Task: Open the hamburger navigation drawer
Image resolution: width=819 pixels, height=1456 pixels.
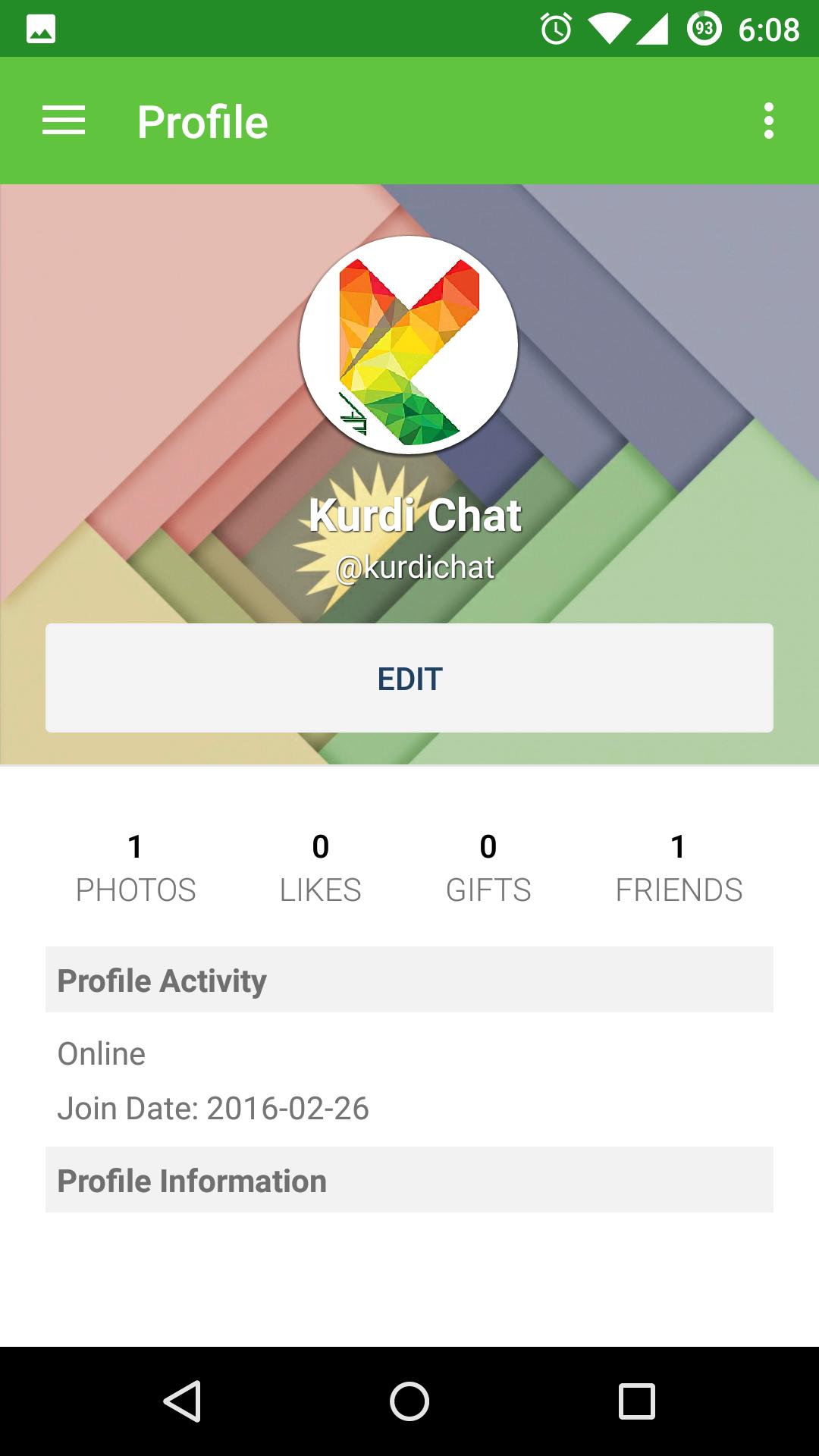Action: 64,121
